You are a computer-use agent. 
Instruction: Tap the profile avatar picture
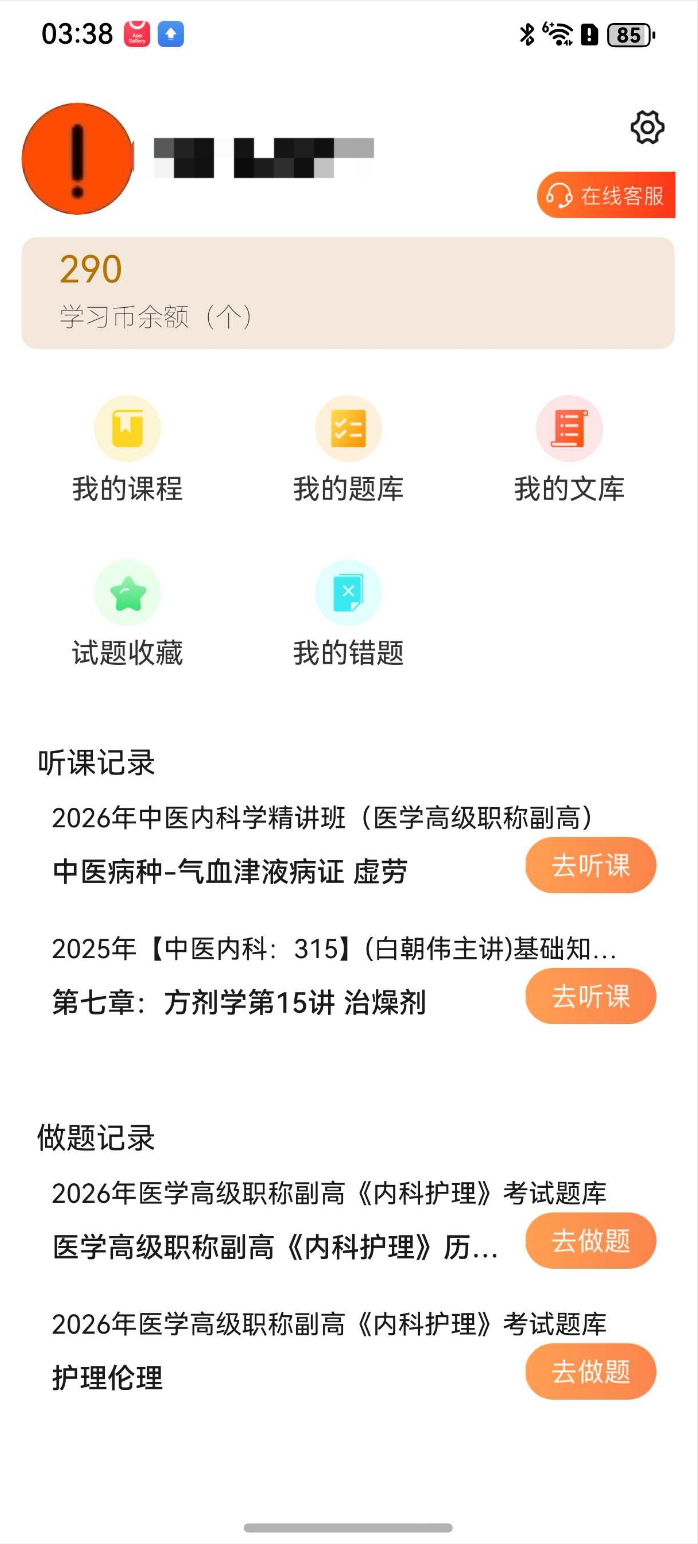click(x=78, y=159)
